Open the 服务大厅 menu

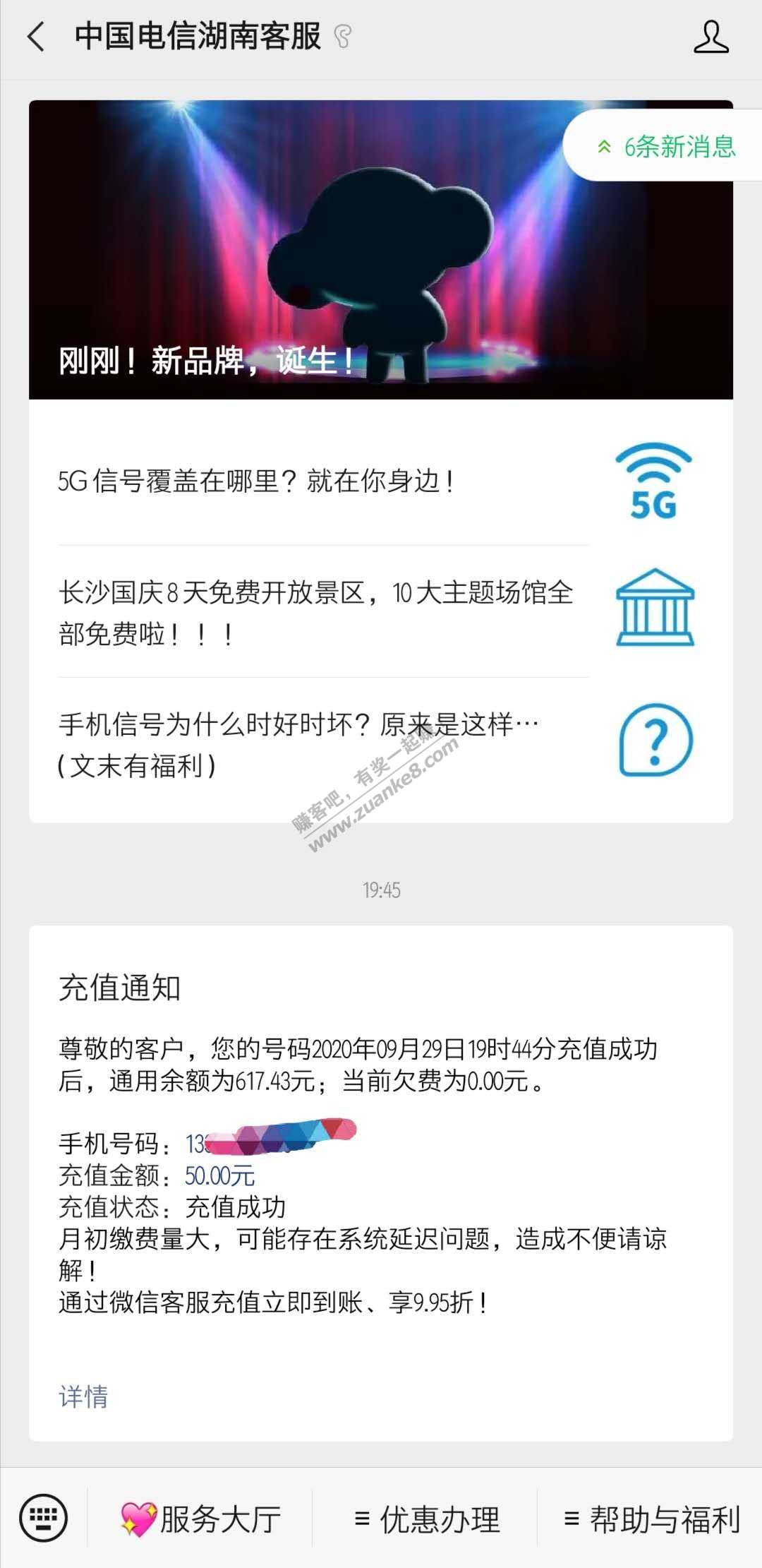[x=201, y=1519]
